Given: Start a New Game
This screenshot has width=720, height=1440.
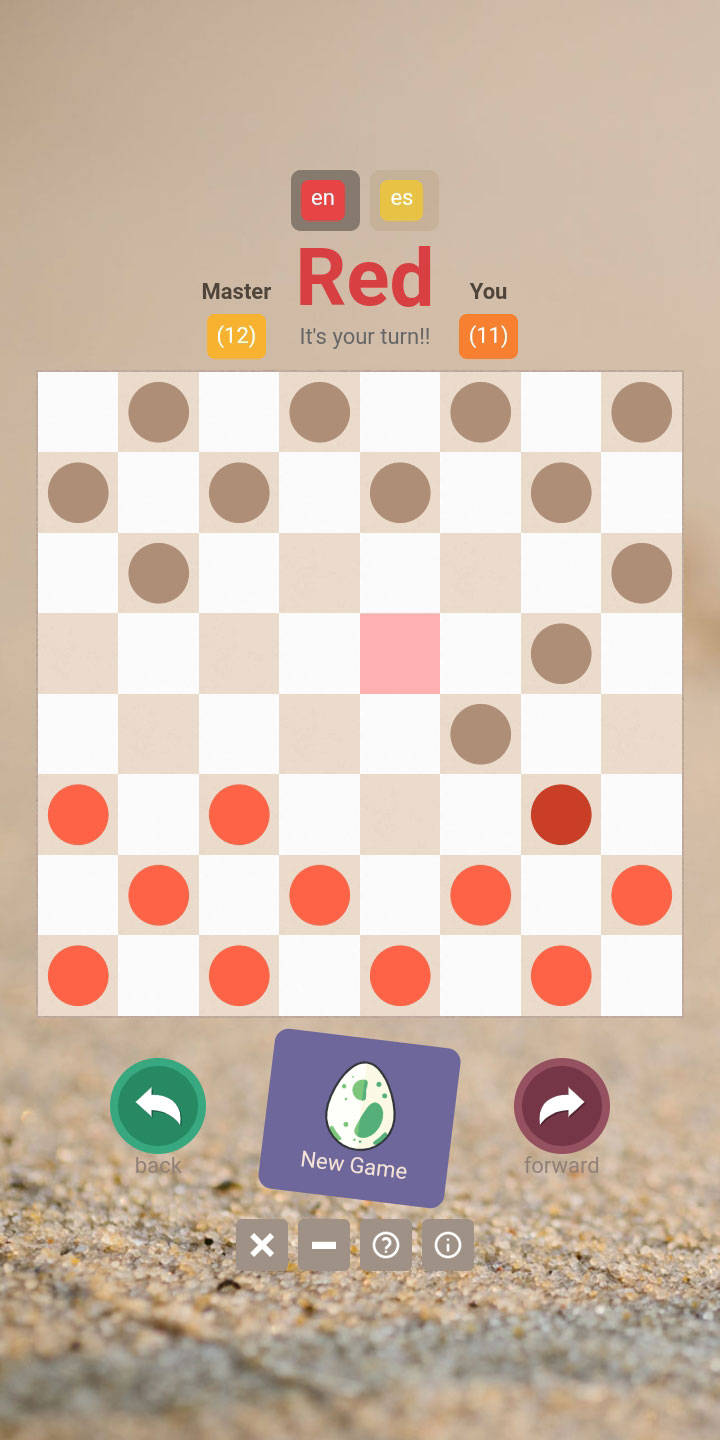Looking at the screenshot, I should coord(360,1118).
